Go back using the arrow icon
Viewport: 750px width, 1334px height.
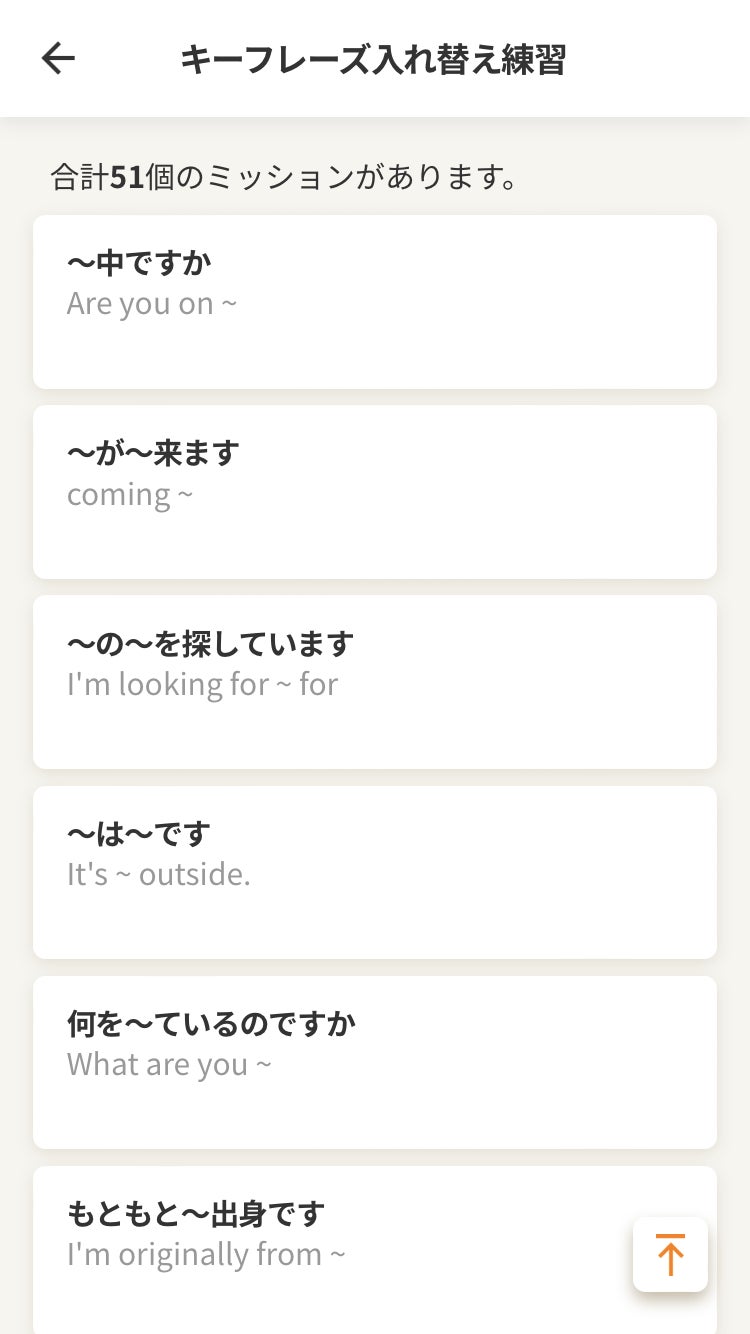coord(58,59)
